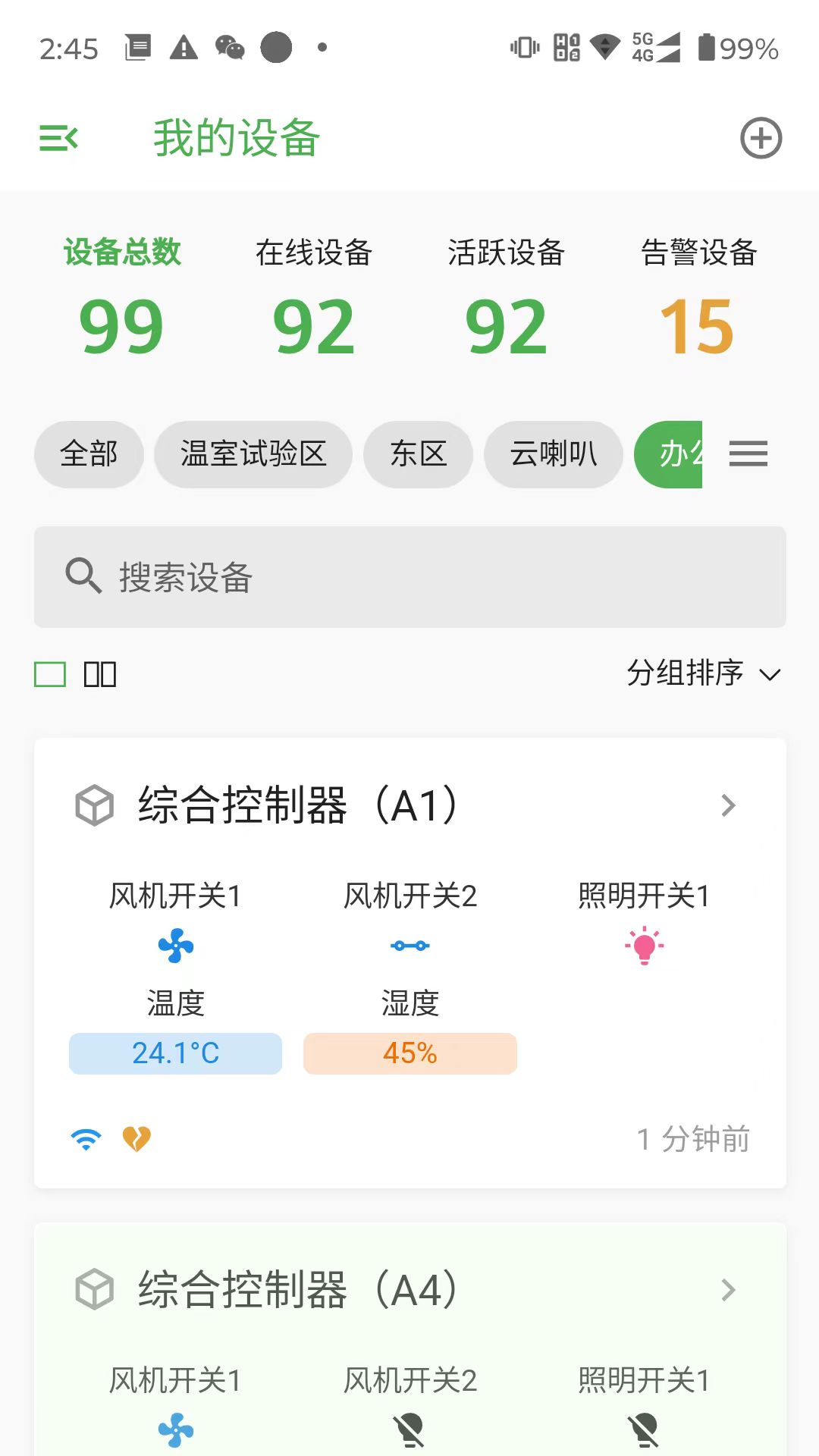Image resolution: width=819 pixels, height=1456 pixels.
Task: Click the switch icon under 风机开关2 on A1
Action: click(410, 945)
